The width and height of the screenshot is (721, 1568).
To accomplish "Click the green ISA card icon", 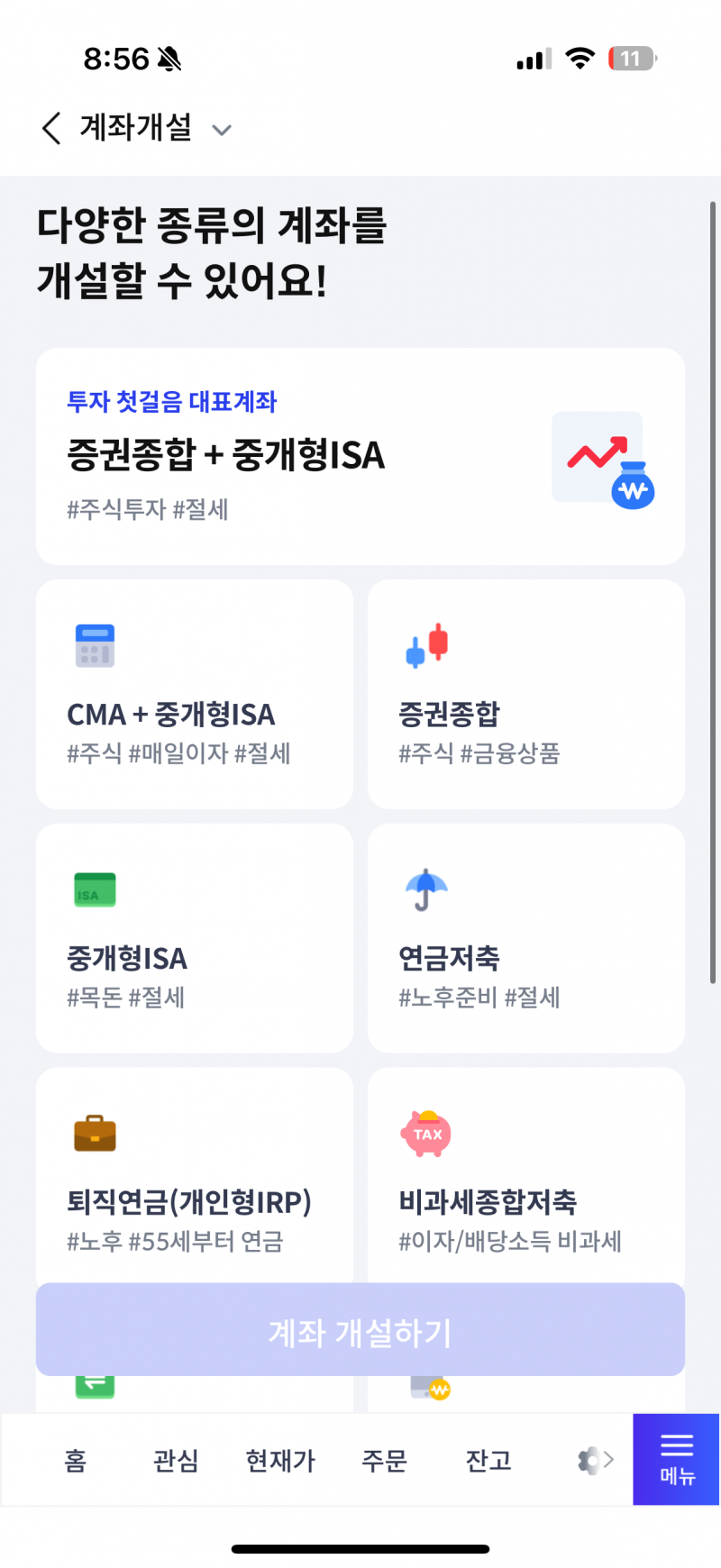I will coord(94,889).
